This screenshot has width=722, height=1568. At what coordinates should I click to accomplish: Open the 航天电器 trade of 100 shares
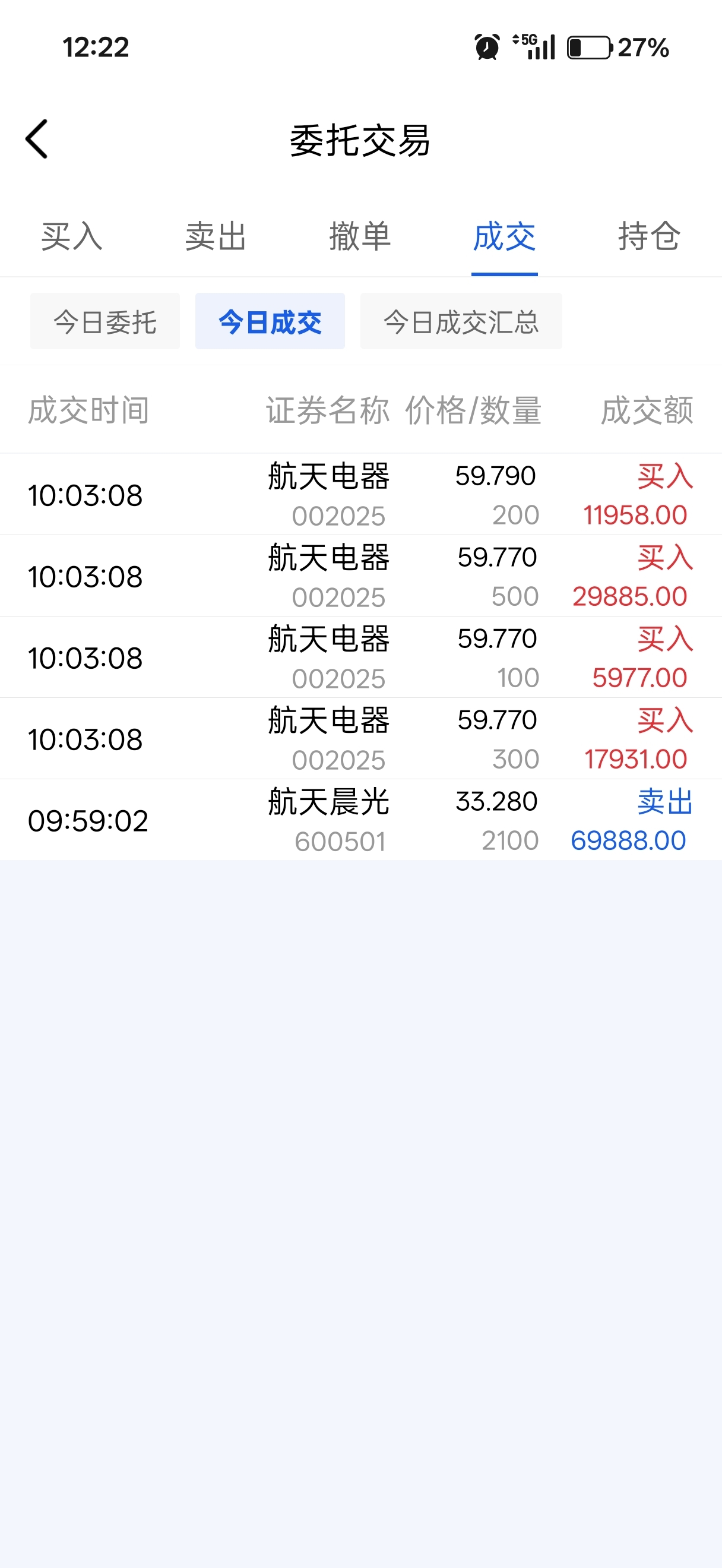[x=360, y=657]
